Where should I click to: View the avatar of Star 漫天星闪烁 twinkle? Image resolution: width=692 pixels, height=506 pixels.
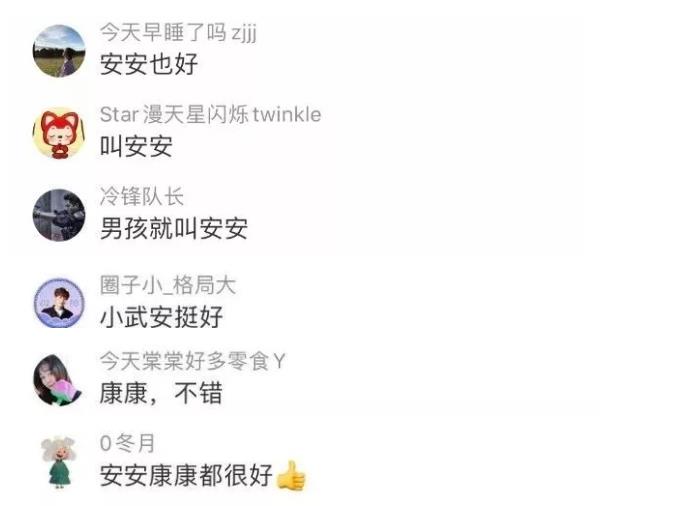59,133
